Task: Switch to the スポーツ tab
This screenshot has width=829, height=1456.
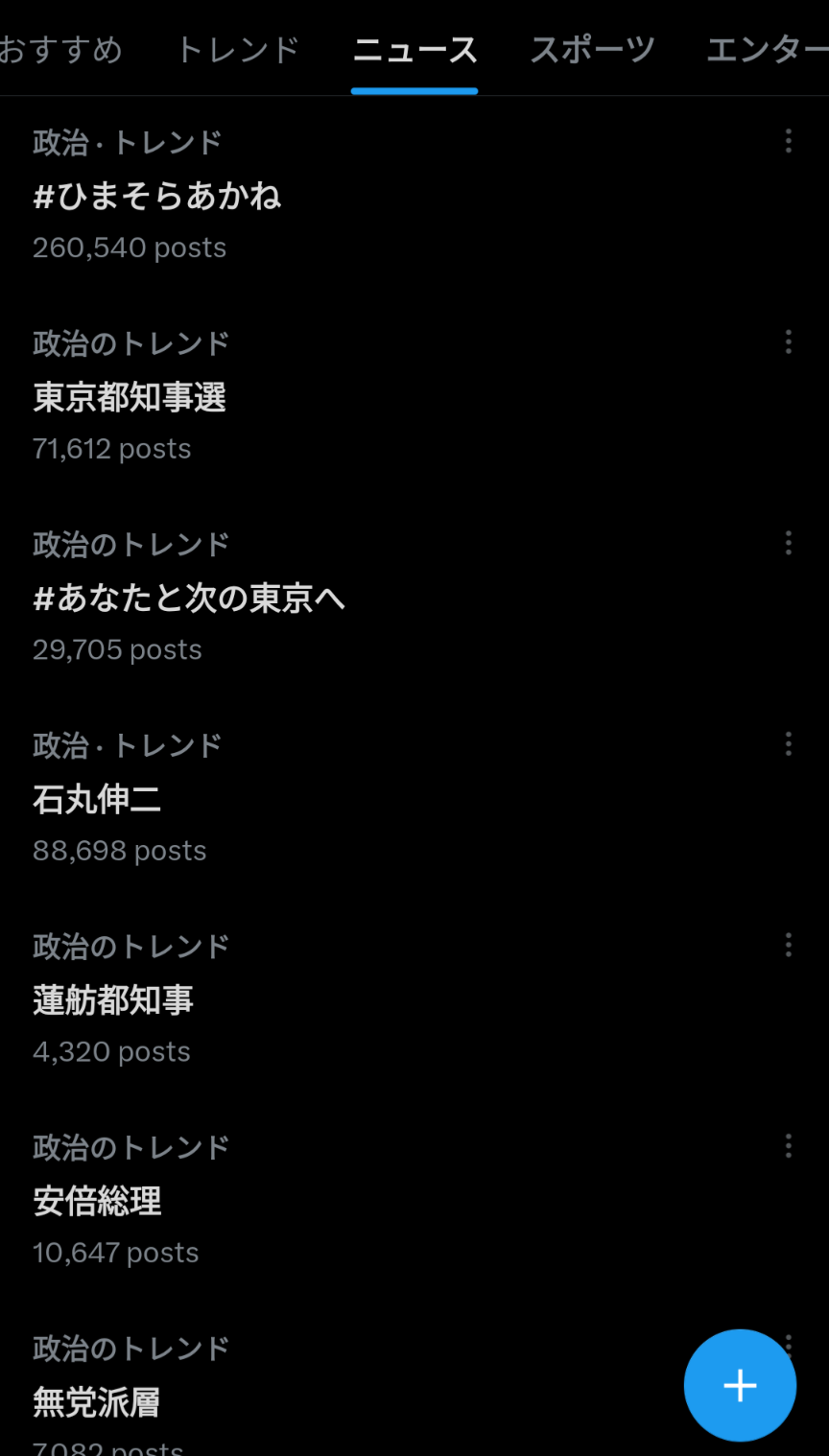Action: (x=592, y=49)
